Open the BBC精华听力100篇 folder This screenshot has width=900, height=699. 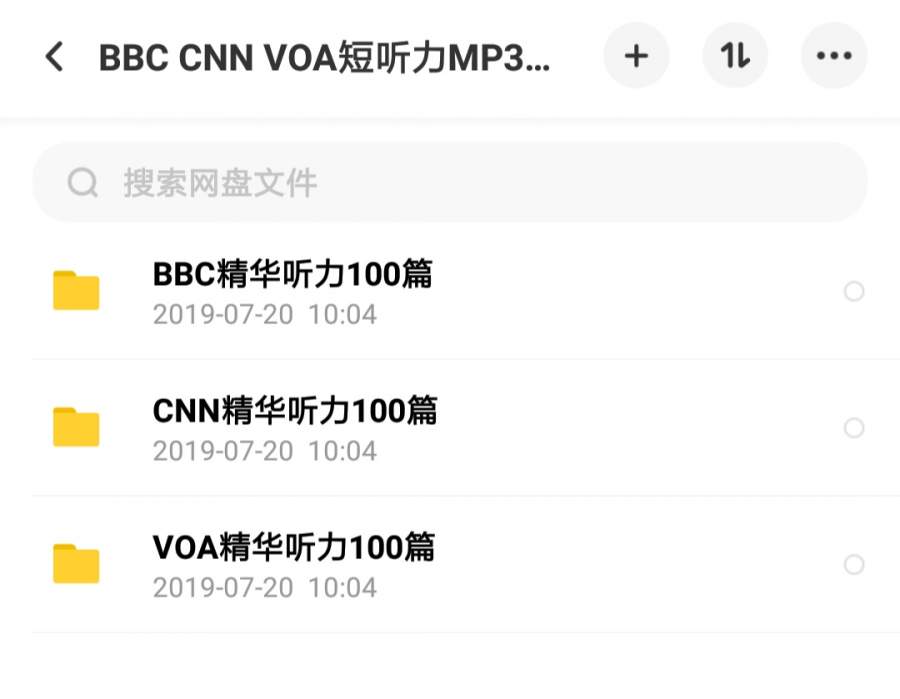(293, 291)
